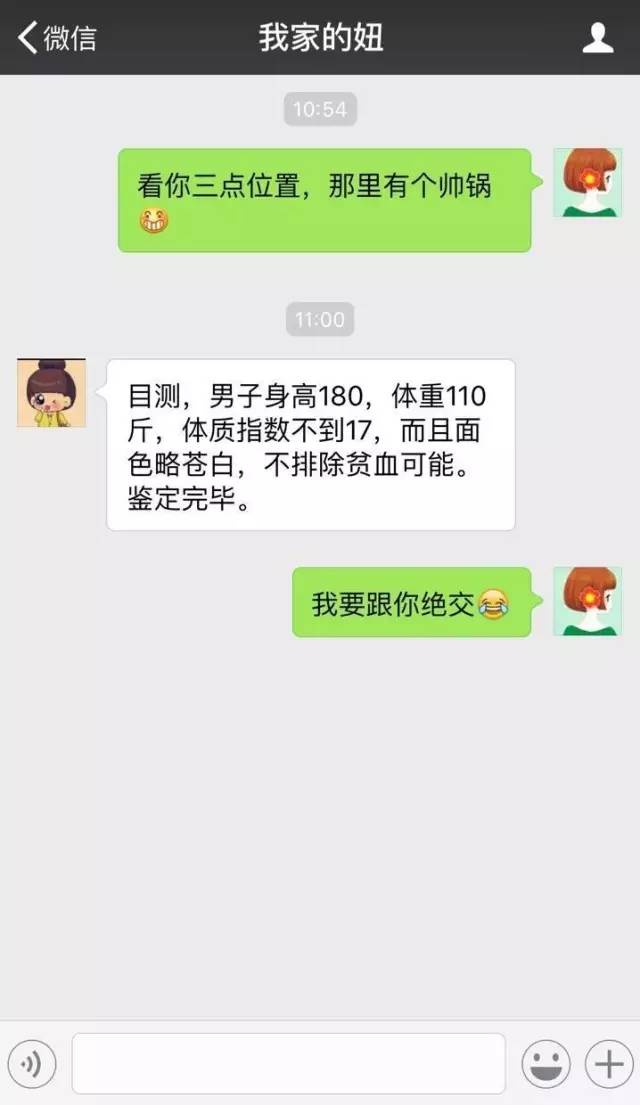Open the emoji sticker picker
640x1105 pixels.
tap(546, 1063)
